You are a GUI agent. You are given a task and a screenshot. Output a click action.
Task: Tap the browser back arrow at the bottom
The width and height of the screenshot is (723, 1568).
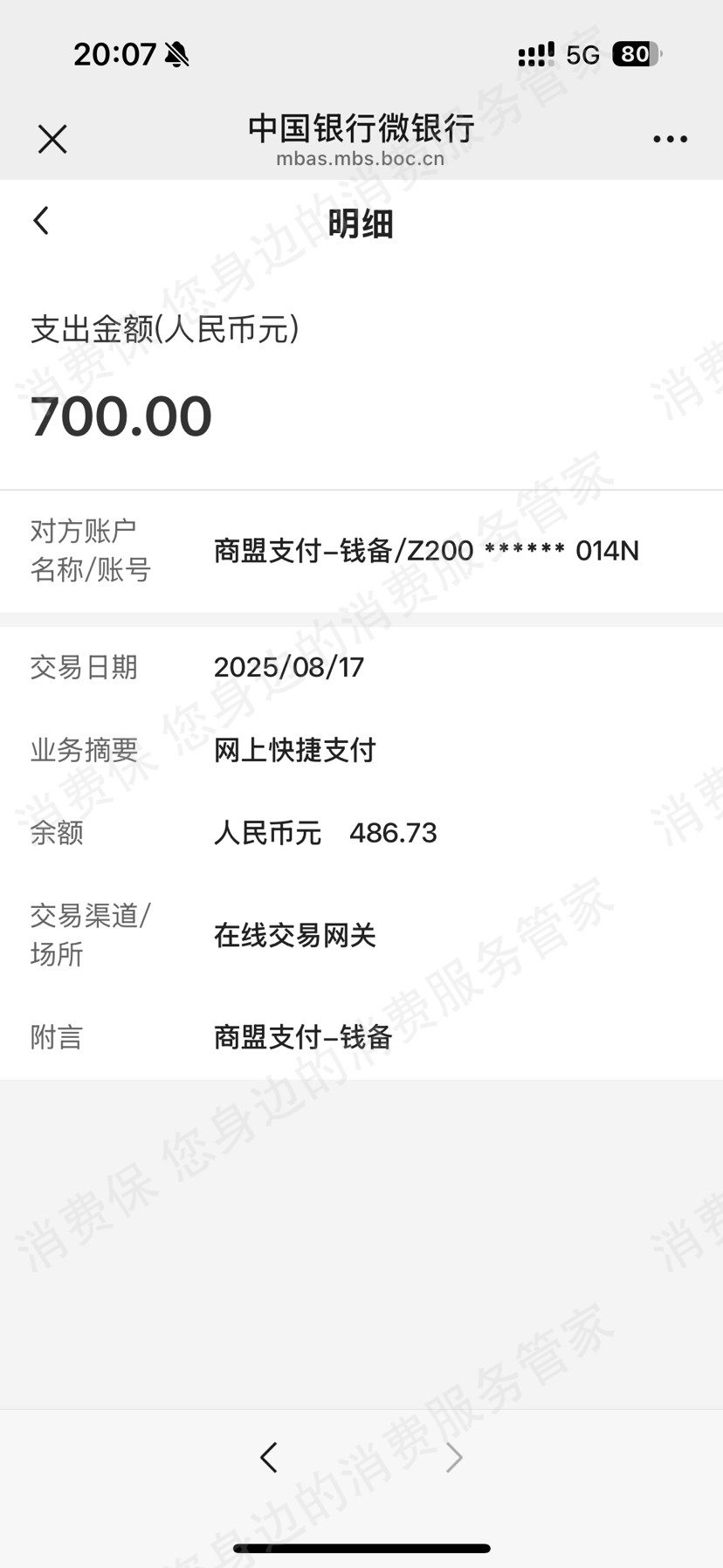(x=269, y=1457)
